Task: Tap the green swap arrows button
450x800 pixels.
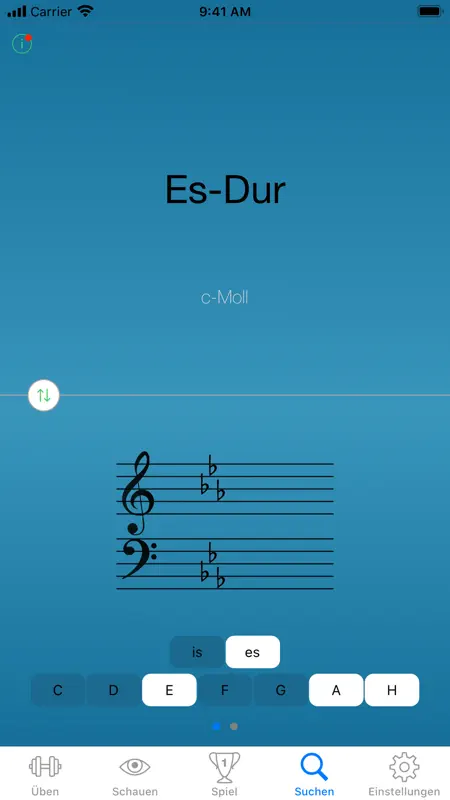Action: pyautogui.click(x=43, y=395)
